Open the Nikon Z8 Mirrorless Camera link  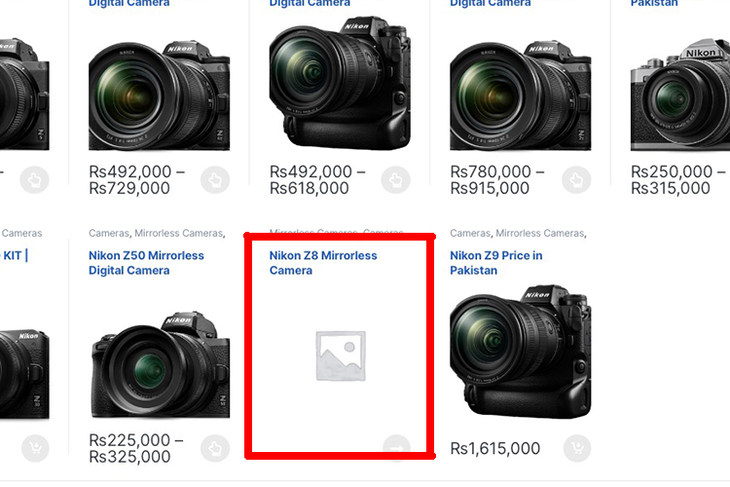pyautogui.click(x=322, y=262)
